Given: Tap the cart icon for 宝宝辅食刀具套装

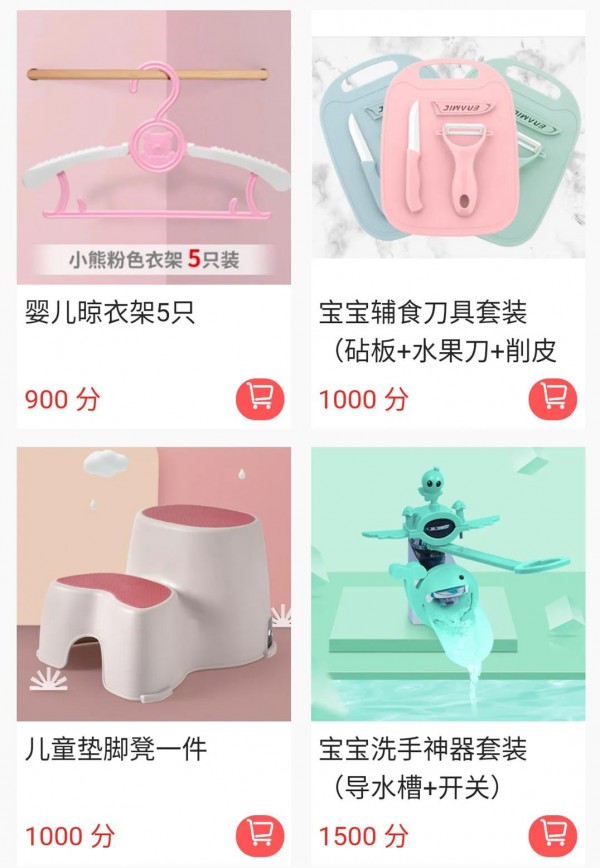Looking at the screenshot, I should pos(553,398).
